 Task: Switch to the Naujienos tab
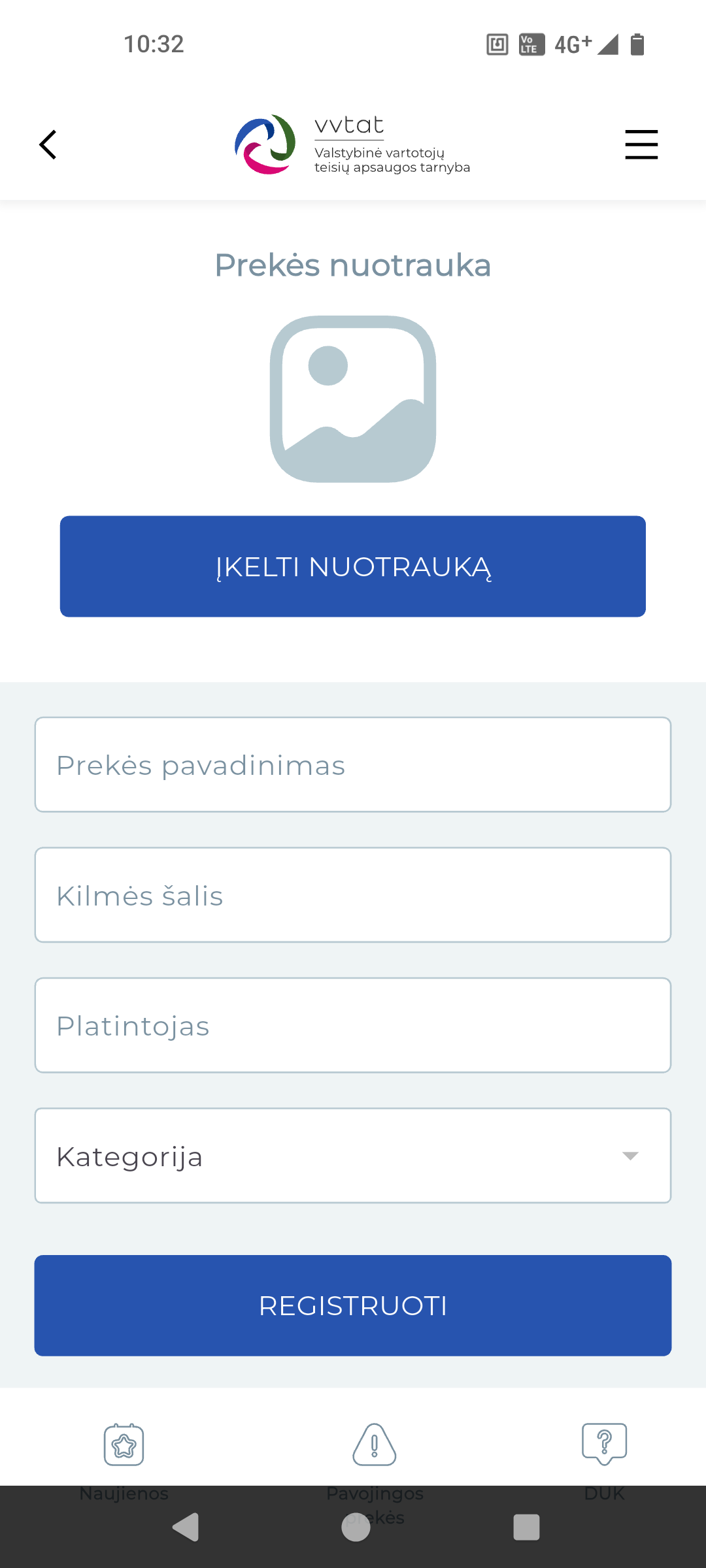coord(124,1456)
